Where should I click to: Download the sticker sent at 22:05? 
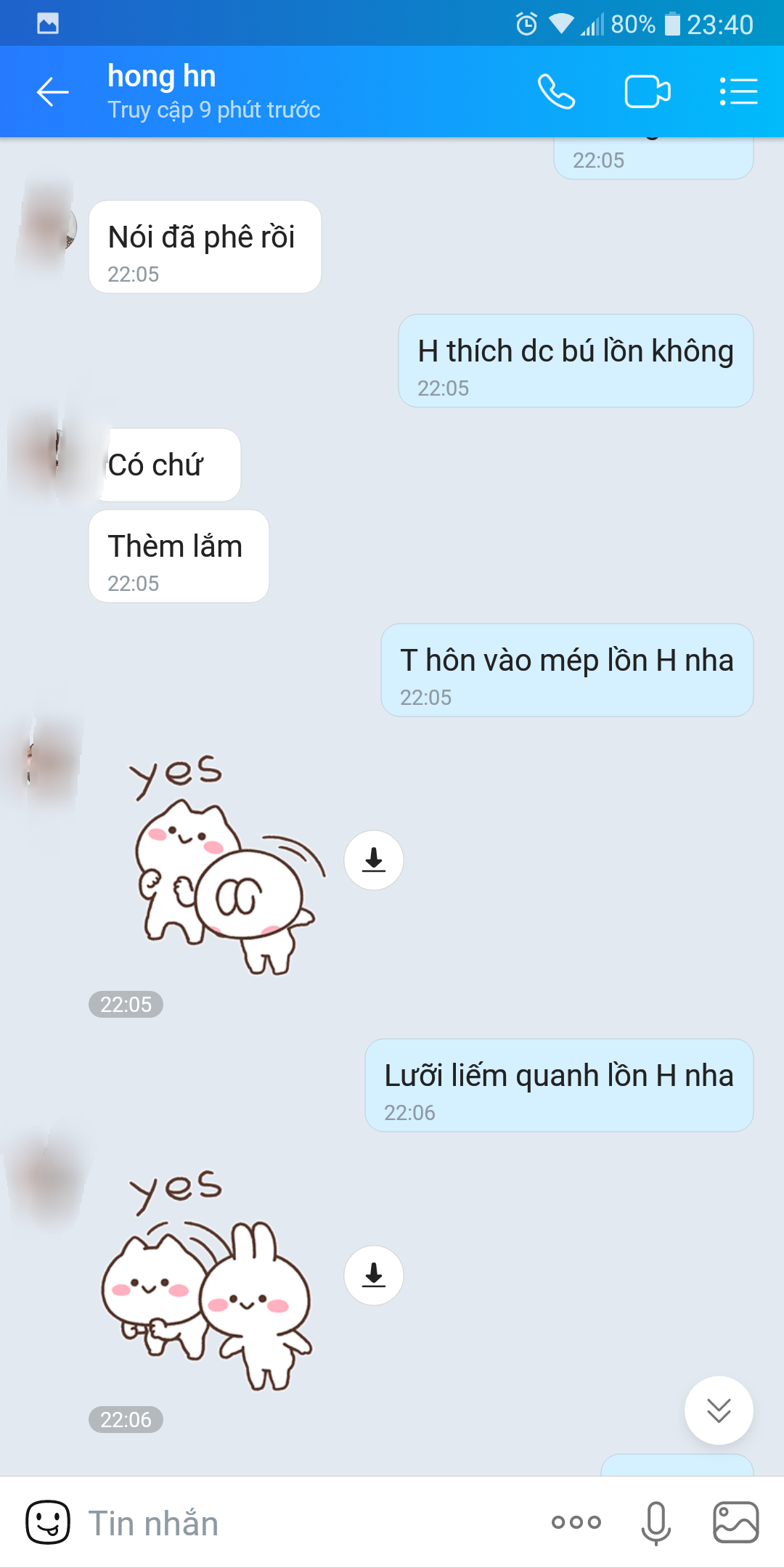pos(373,860)
